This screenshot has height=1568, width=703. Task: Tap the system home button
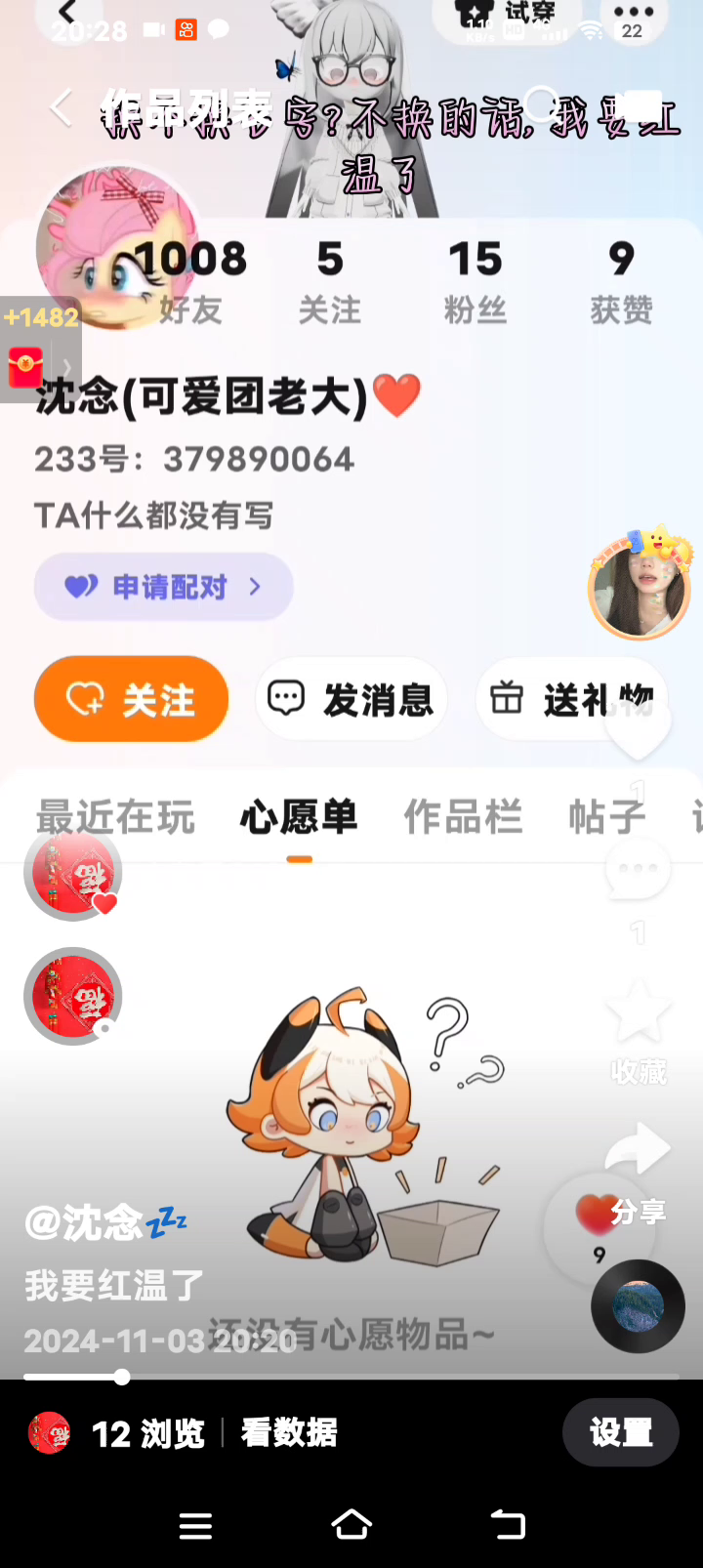pos(351,1525)
